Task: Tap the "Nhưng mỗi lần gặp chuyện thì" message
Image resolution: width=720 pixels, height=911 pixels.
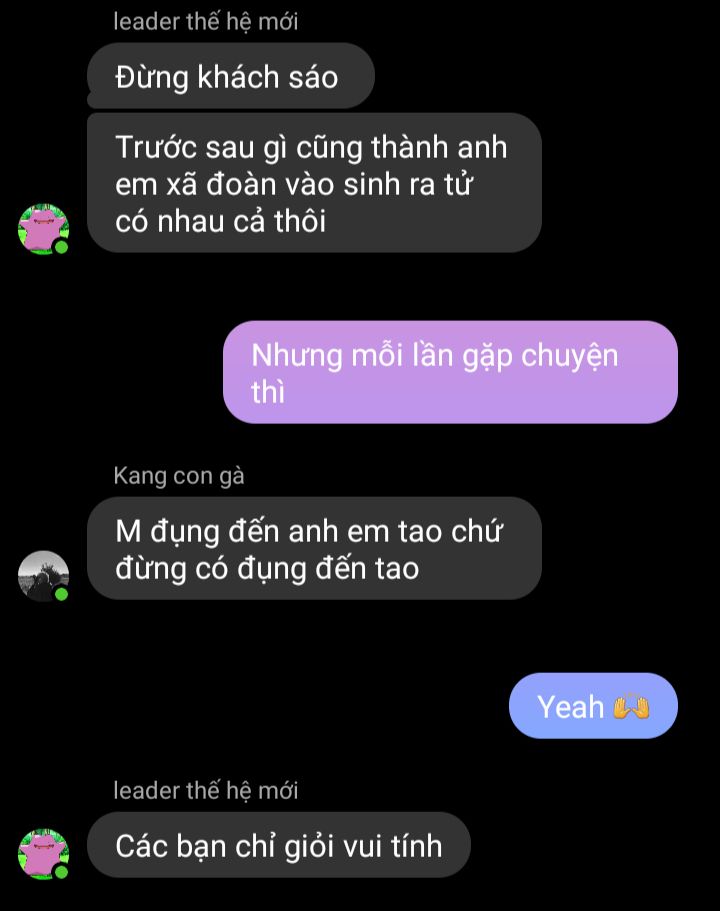Action: [449, 372]
